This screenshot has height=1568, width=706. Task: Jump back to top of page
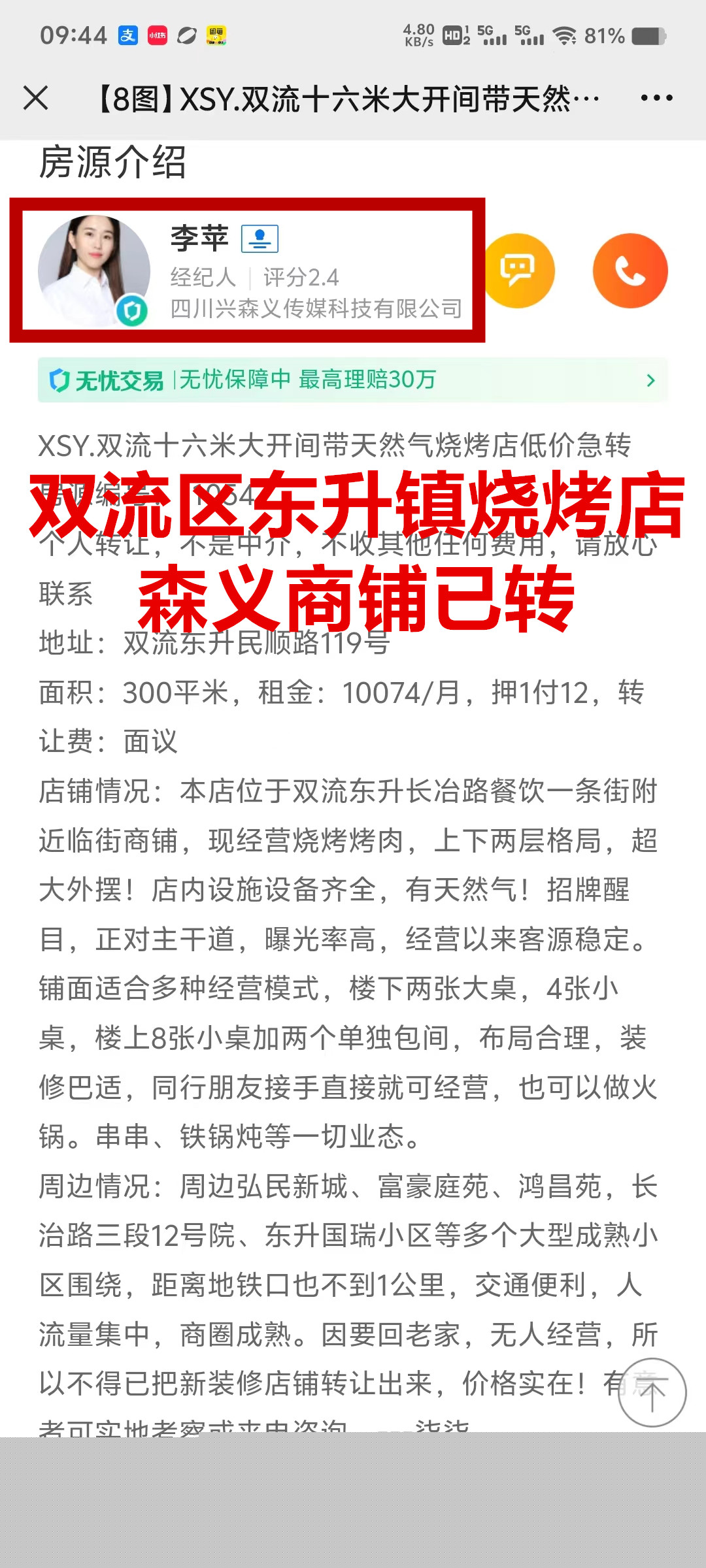click(x=652, y=1393)
